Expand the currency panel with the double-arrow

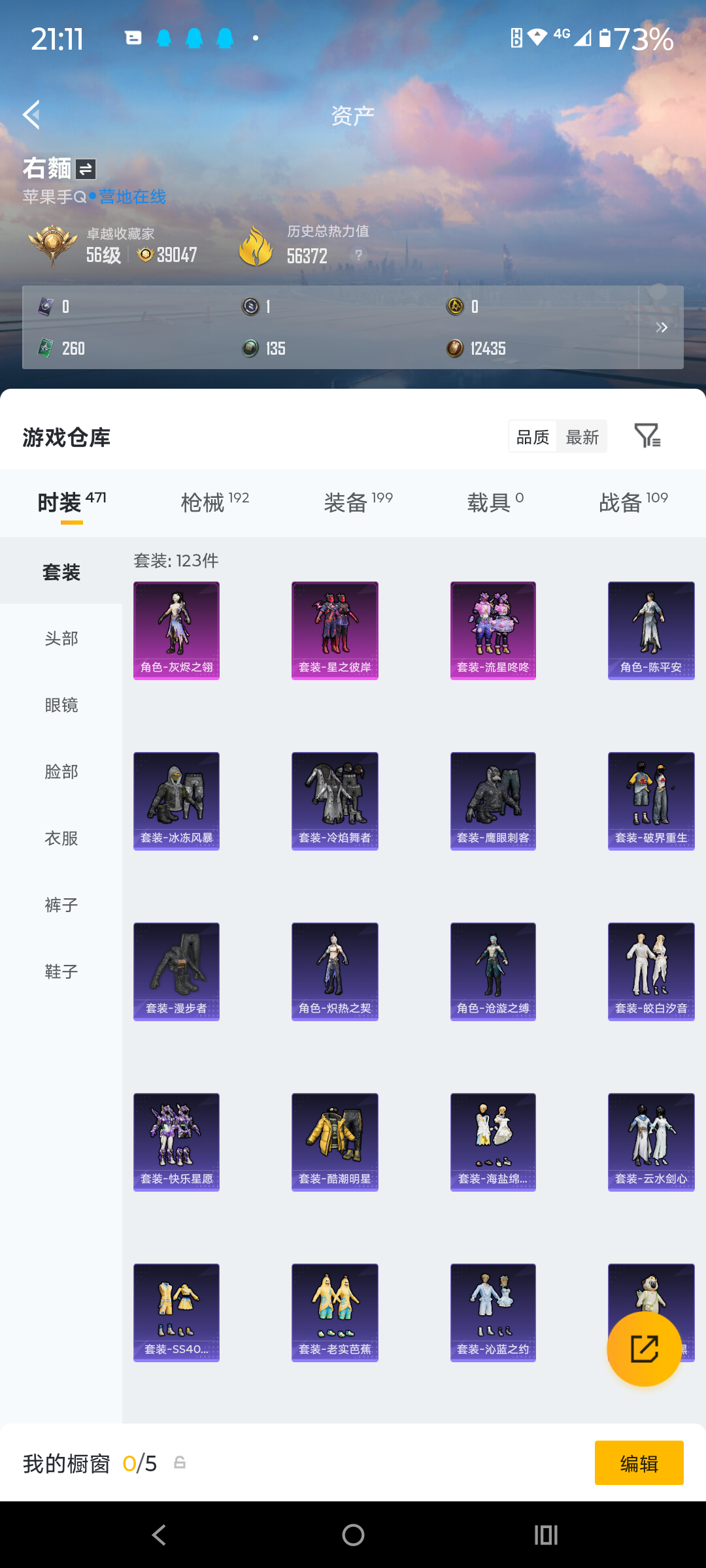coord(662,327)
